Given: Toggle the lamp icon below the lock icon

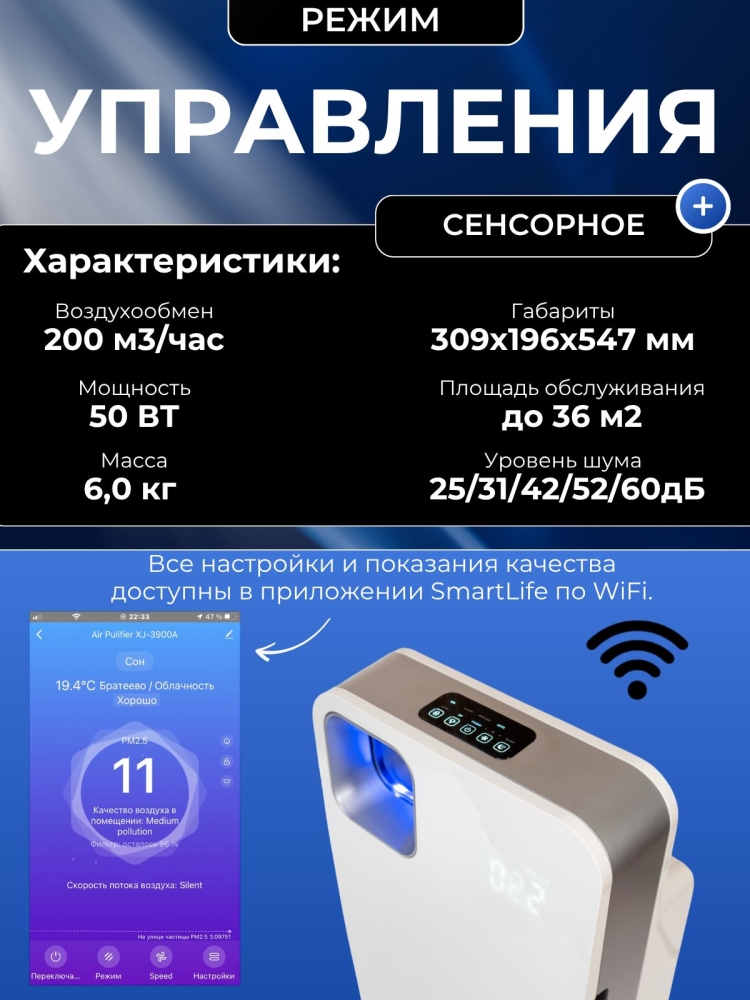Looking at the screenshot, I should 226,781.
